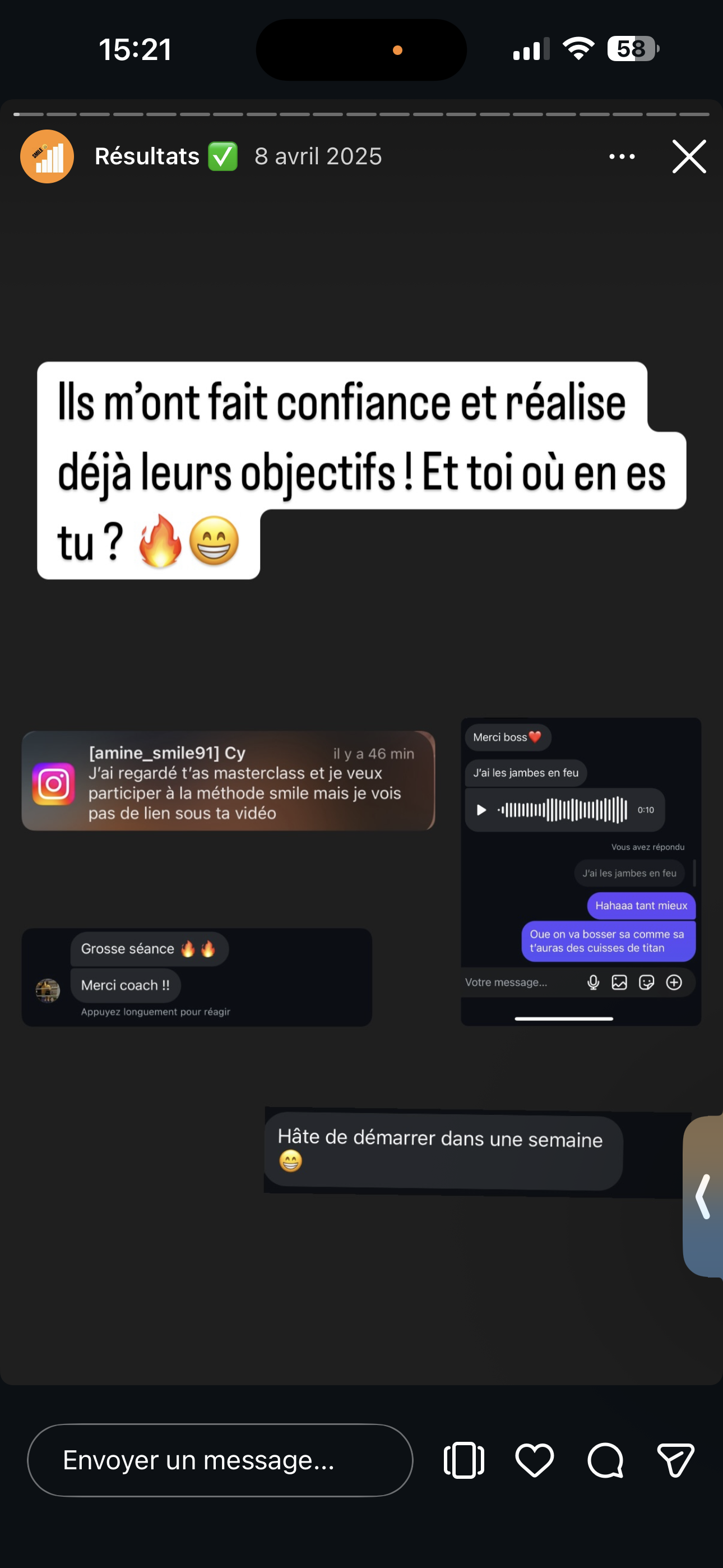Open the three-dot options menu
This screenshot has width=723, height=1568.
[622, 156]
